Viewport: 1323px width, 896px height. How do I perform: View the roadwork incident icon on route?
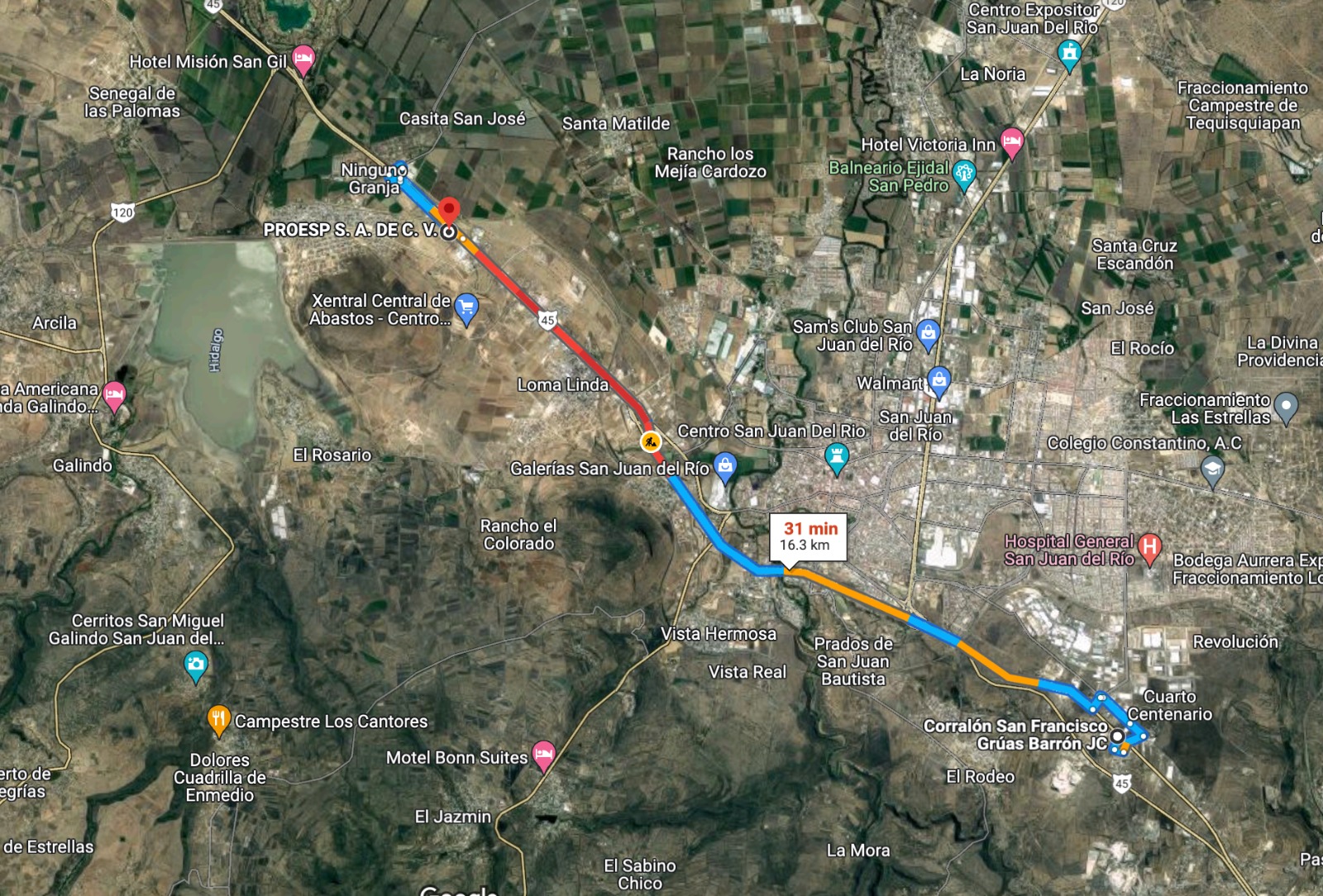(651, 441)
